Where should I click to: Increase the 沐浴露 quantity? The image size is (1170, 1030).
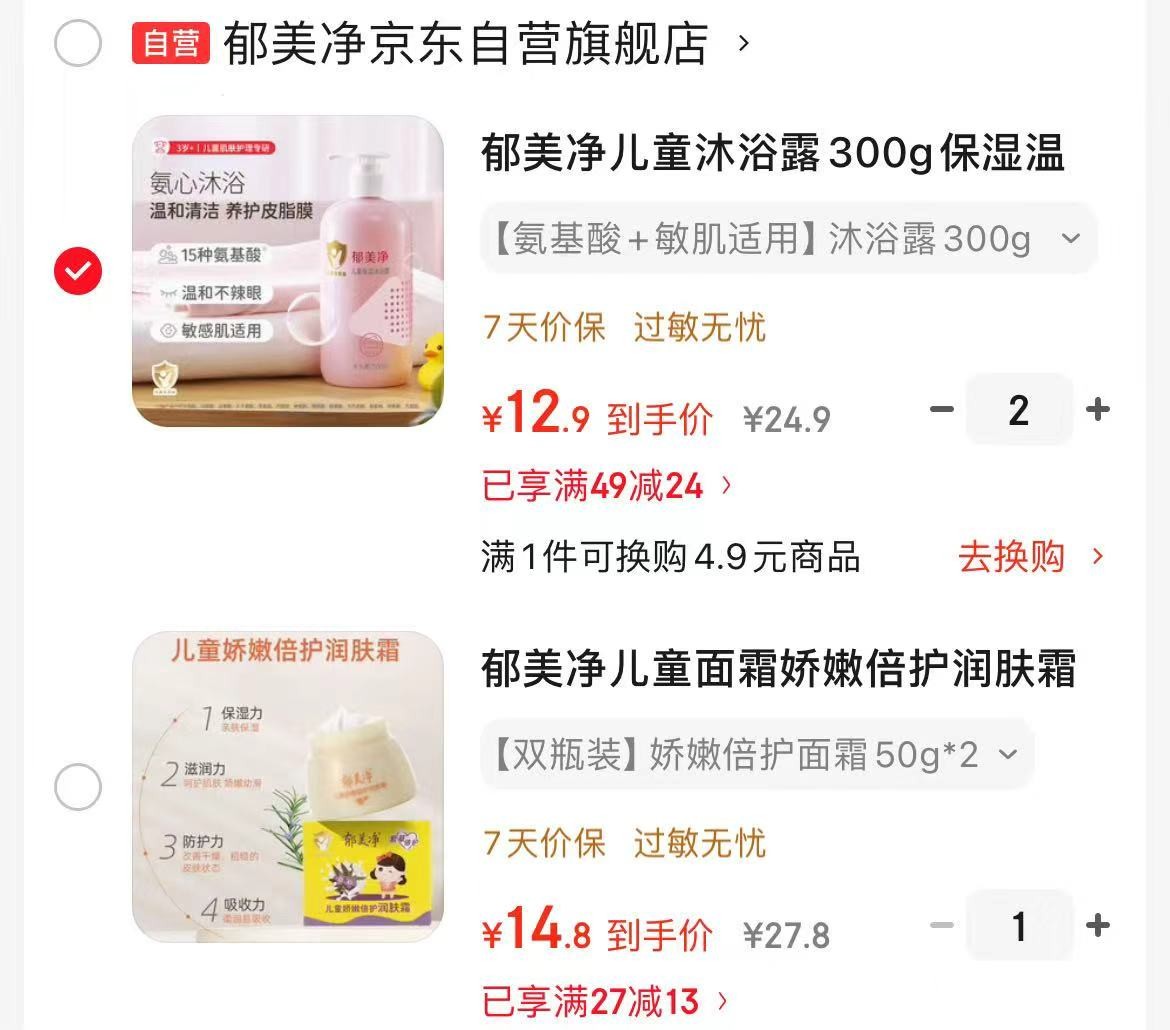click(1098, 409)
